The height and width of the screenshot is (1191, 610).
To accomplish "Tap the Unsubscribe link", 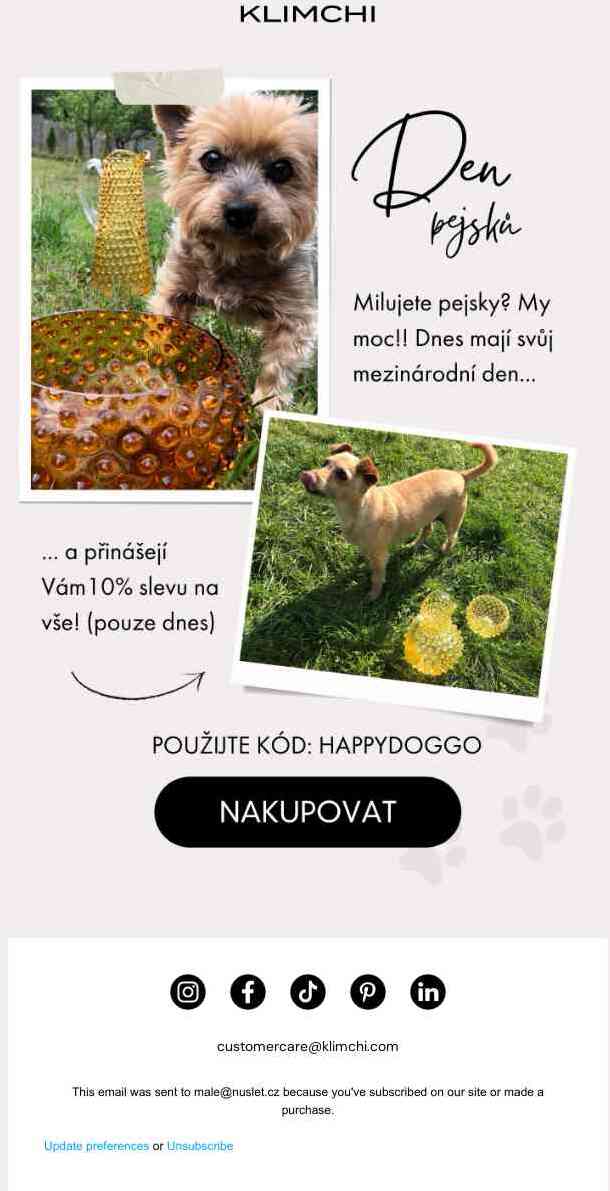I will (200, 1146).
